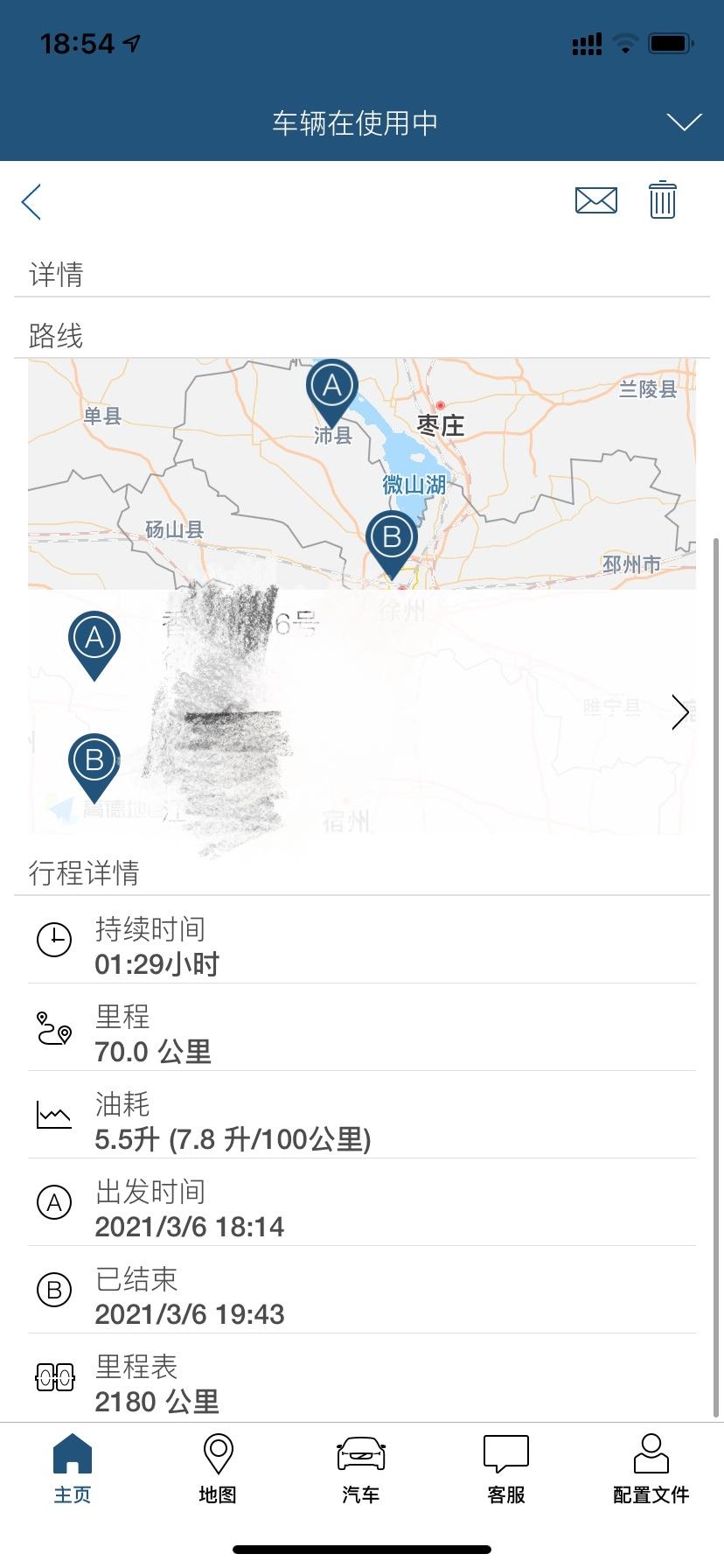Go back with the left arrow
The image size is (724, 1568).
tap(31, 202)
